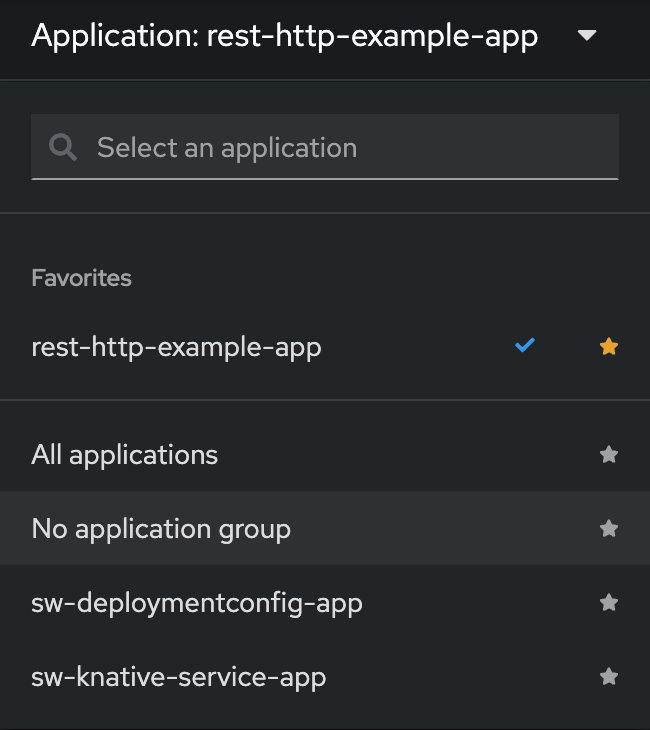Collapse the Application dropdown toggle

pyautogui.click(x=587, y=37)
